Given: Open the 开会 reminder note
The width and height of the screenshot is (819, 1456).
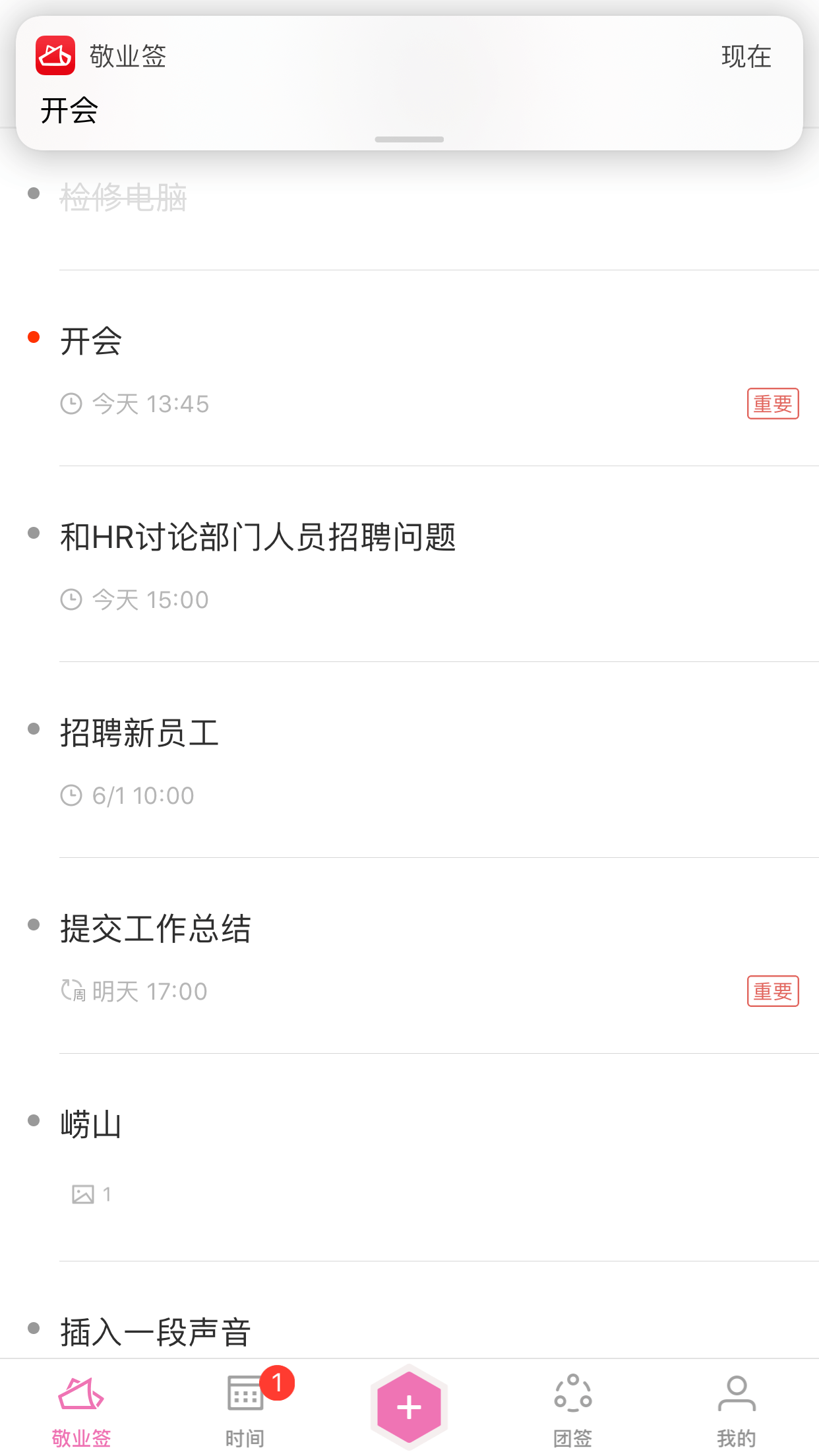Looking at the screenshot, I should pos(91,342).
